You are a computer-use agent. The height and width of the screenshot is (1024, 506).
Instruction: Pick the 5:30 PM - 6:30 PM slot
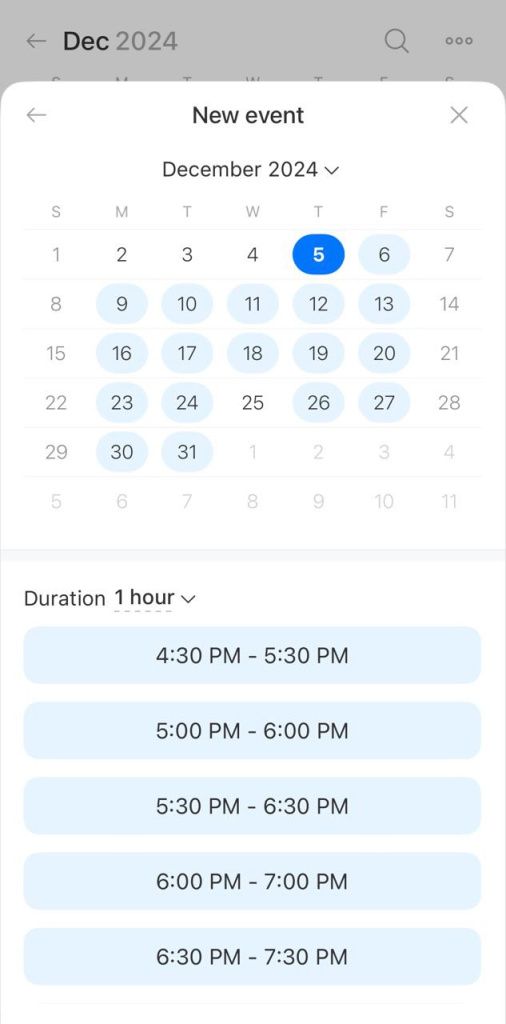(x=252, y=806)
